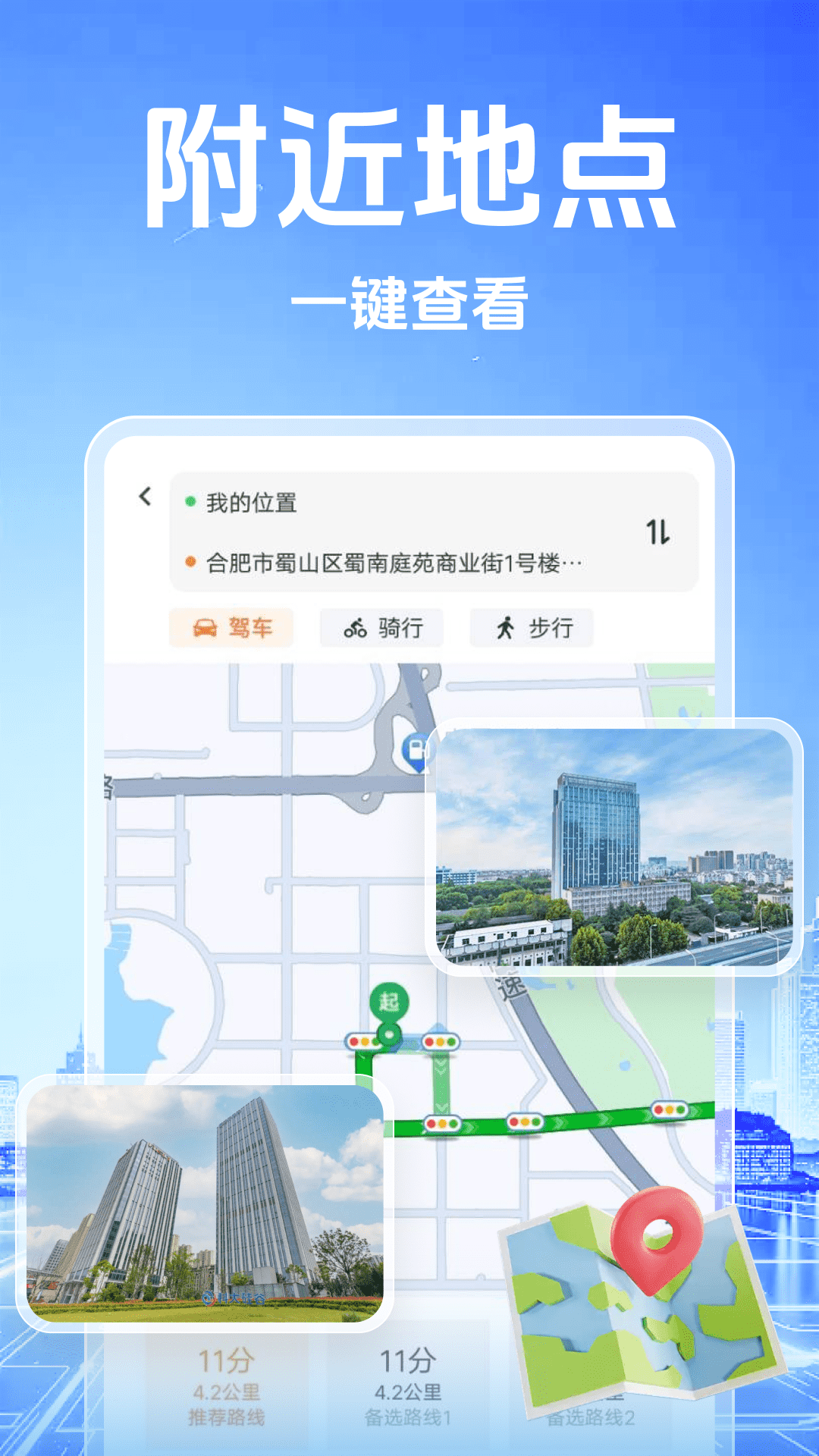Tap the bicycle icon inside the 骑行 button
819x1456 pixels.
353,627
